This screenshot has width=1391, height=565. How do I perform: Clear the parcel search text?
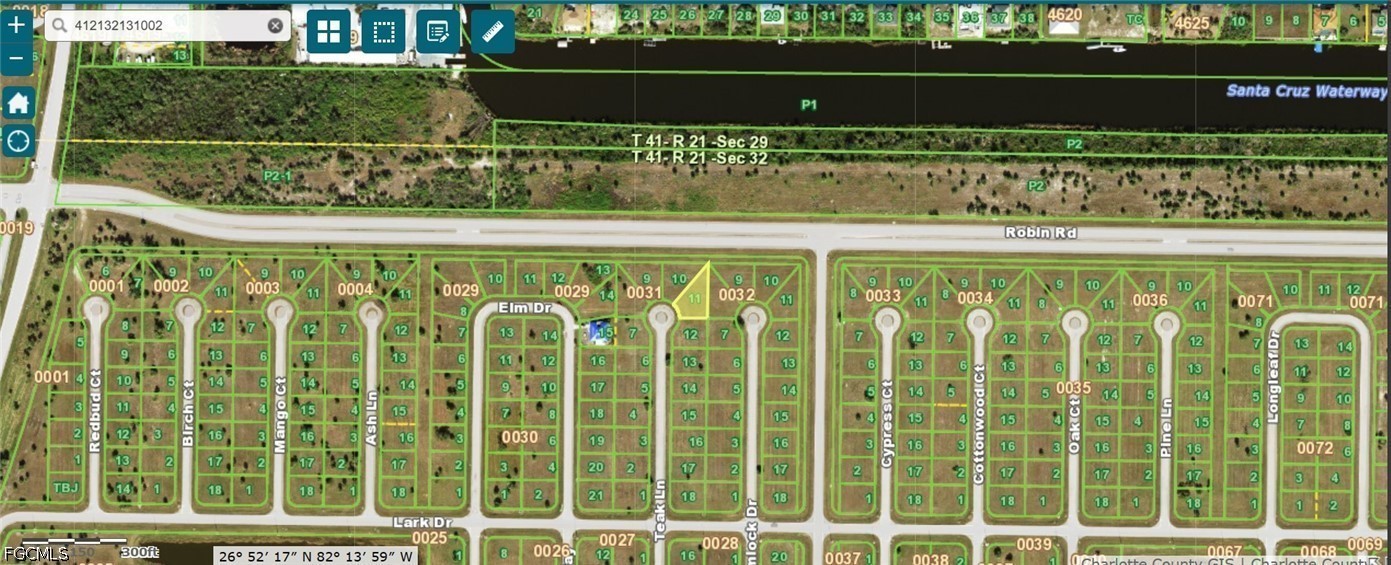275,26
